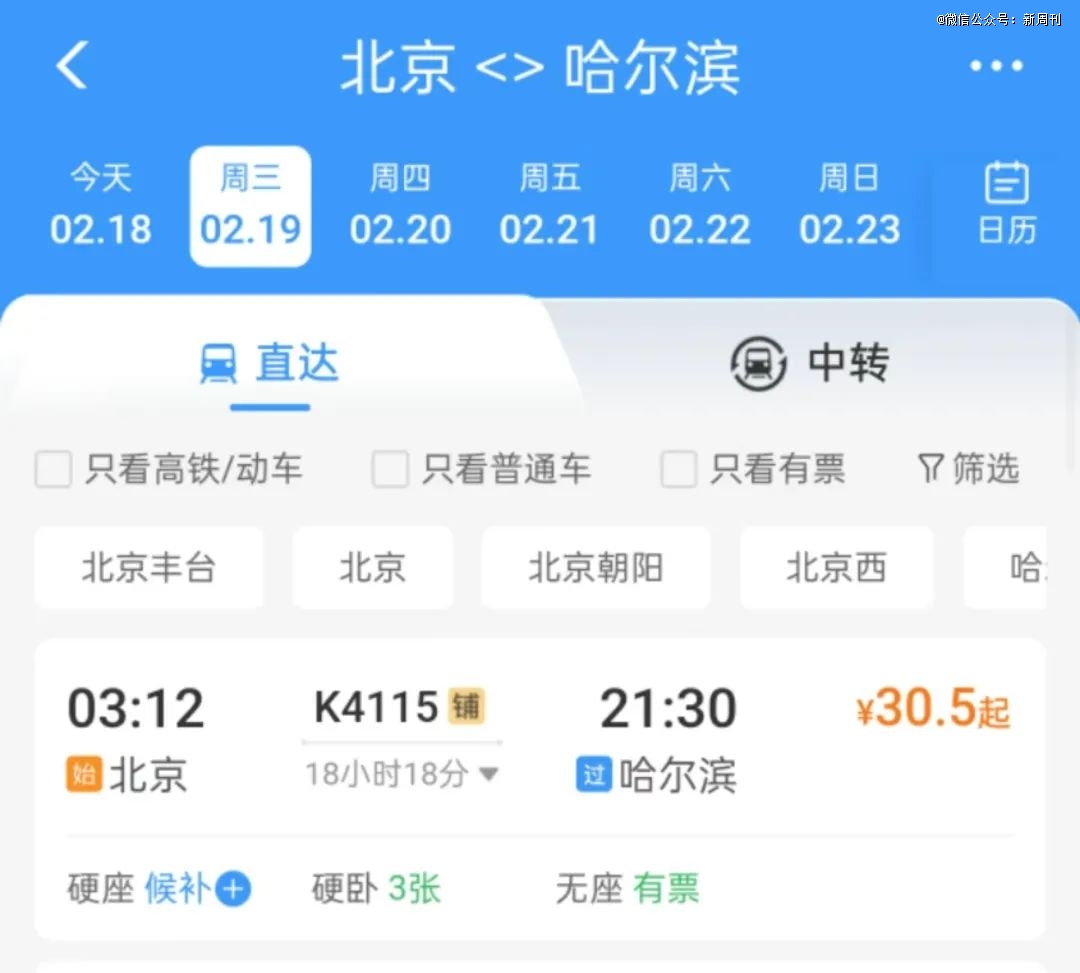The image size is (1080, 973).
Task: Select Saturday 02.22
Action: tap(699, 207)
